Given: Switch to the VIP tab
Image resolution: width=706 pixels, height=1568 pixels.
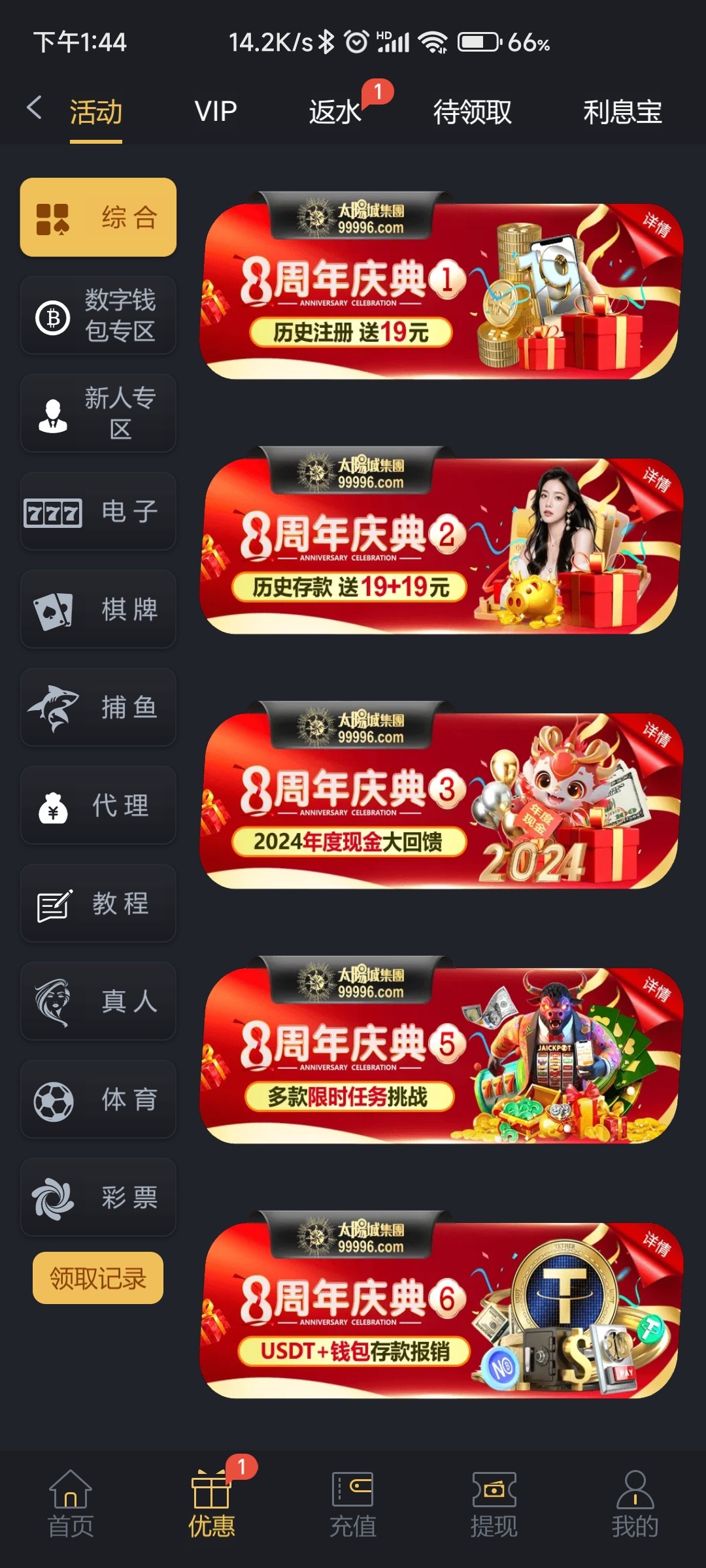Looking at the screenshot, I should coord(216,112).
